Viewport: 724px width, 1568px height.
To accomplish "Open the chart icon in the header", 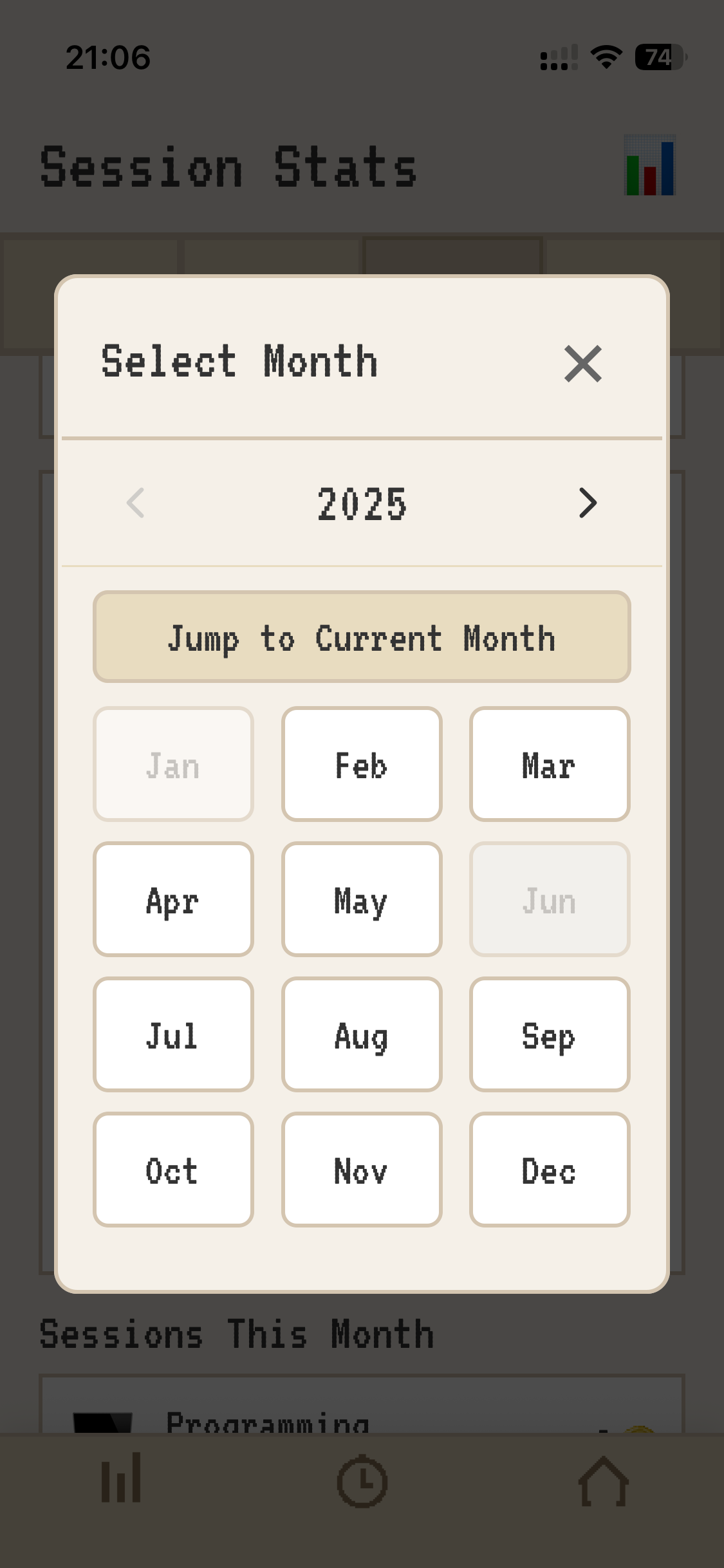I will click(649, 166).
